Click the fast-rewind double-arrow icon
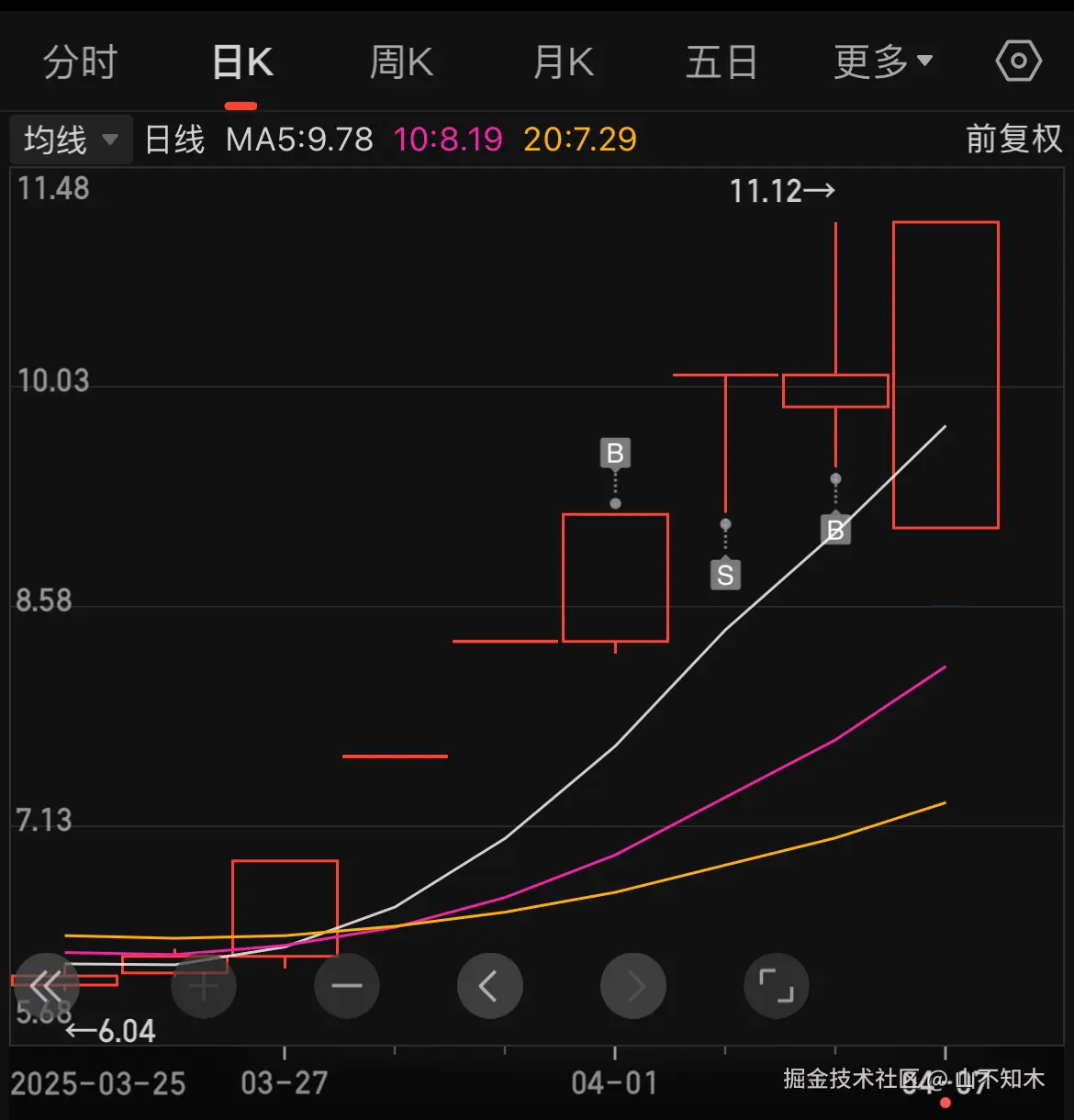The height and width of the screenshot is (1120, 1074). click(x=46, y=985)
